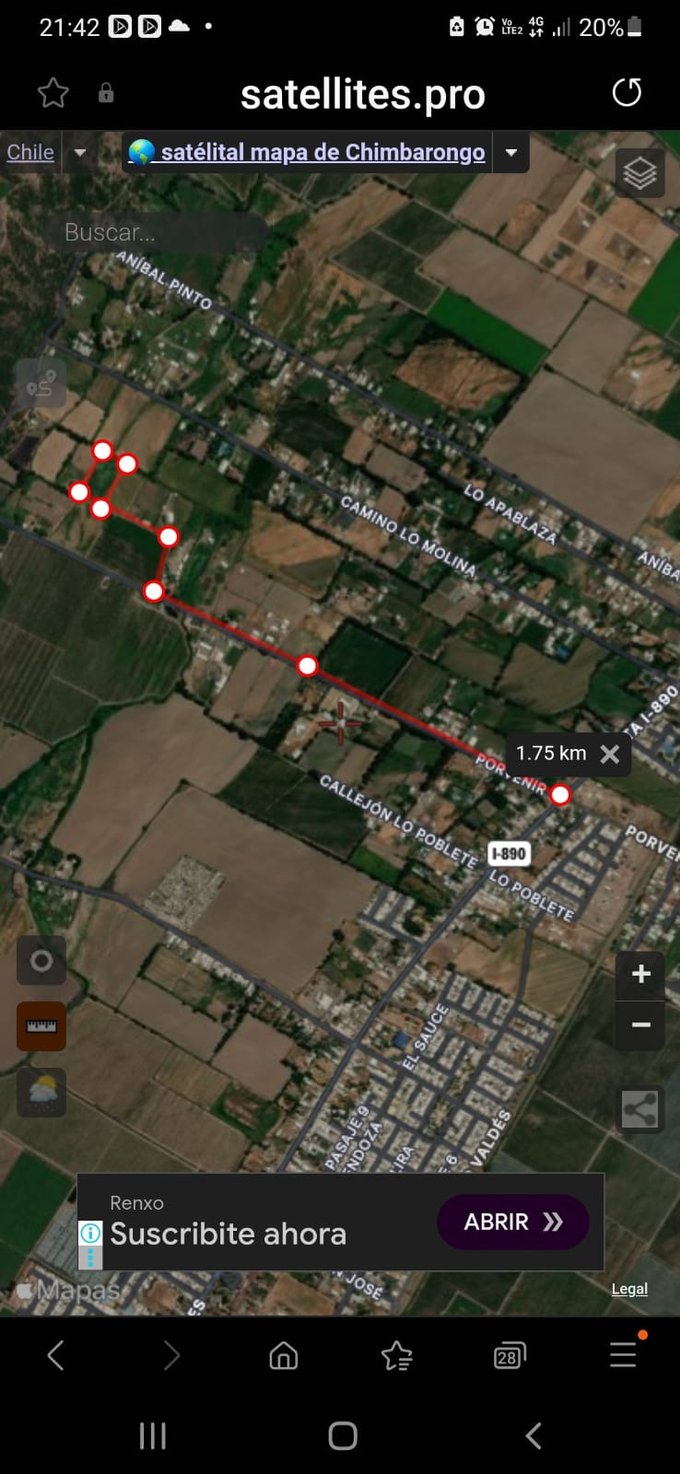Viewport: 680px width, 1474px height.
Task: Expand the dropdown next to Chile
Action: [80, 153]
